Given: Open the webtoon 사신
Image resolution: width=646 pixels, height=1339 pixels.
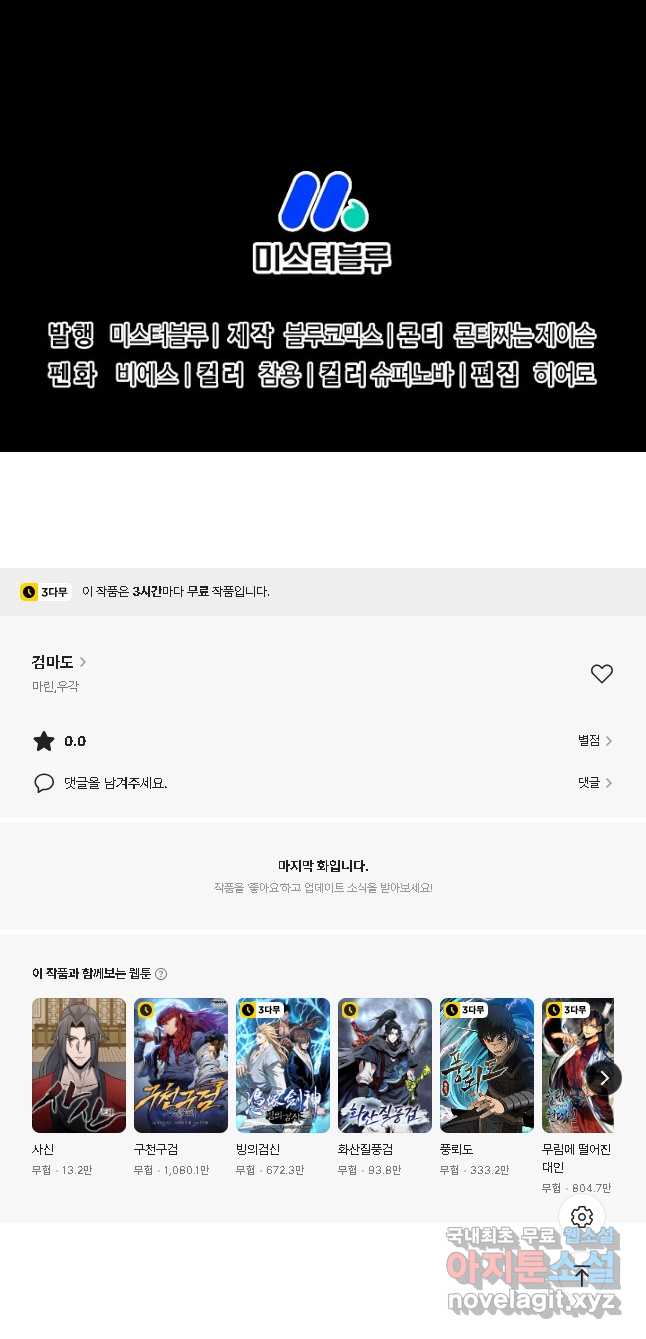Looking at the screenshot, I should [79, 1065].
